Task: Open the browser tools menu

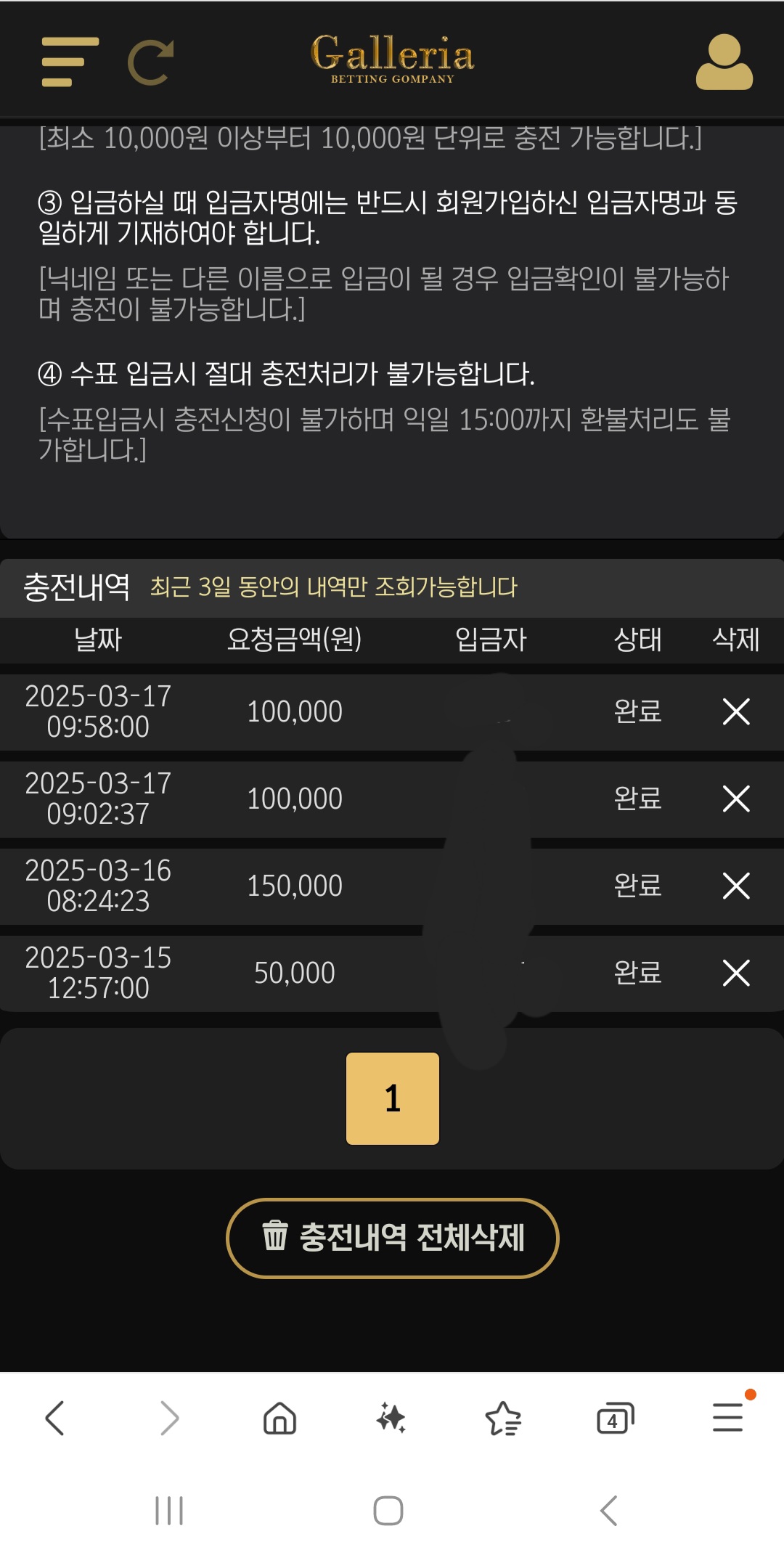Action: [x=727, y=1418]
